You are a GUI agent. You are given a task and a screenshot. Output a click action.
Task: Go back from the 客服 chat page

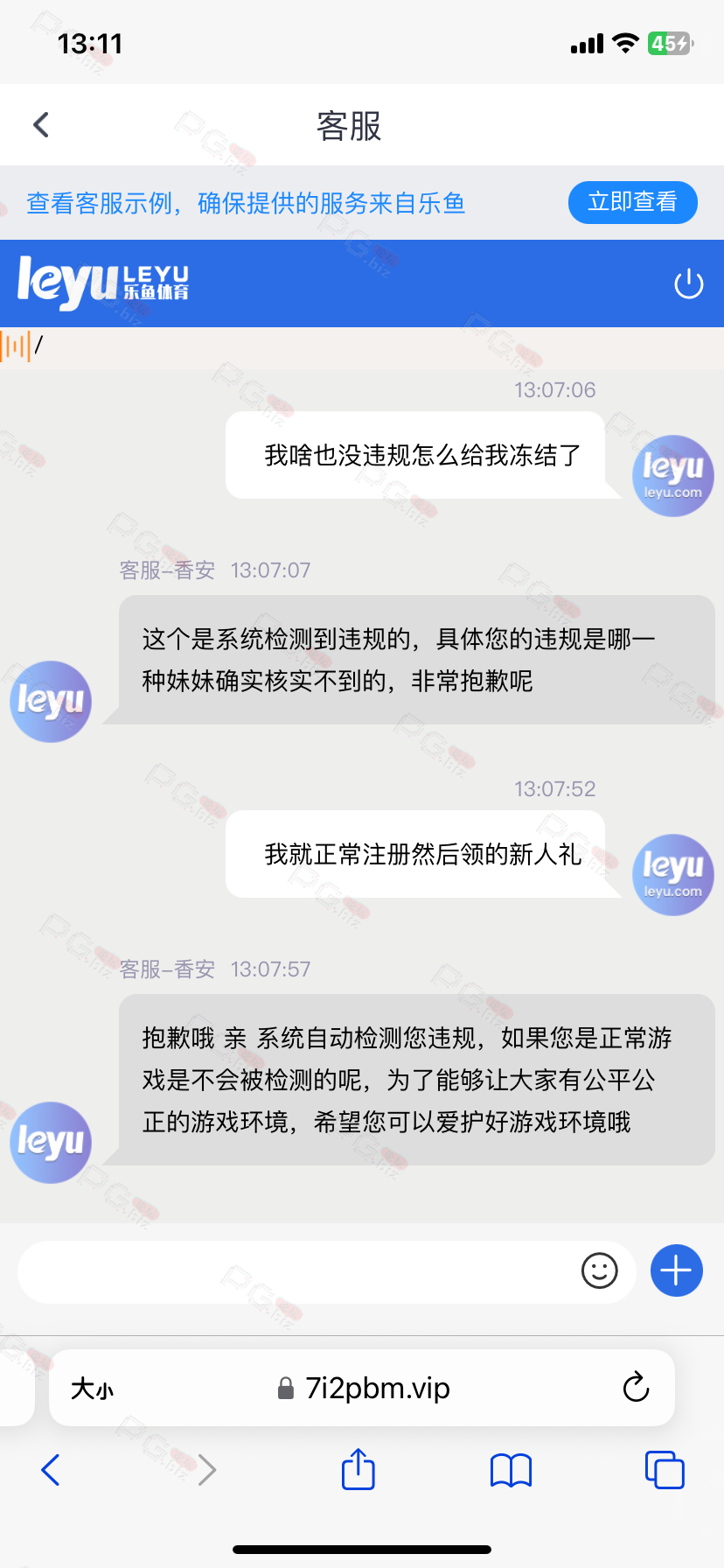(41, 125)
